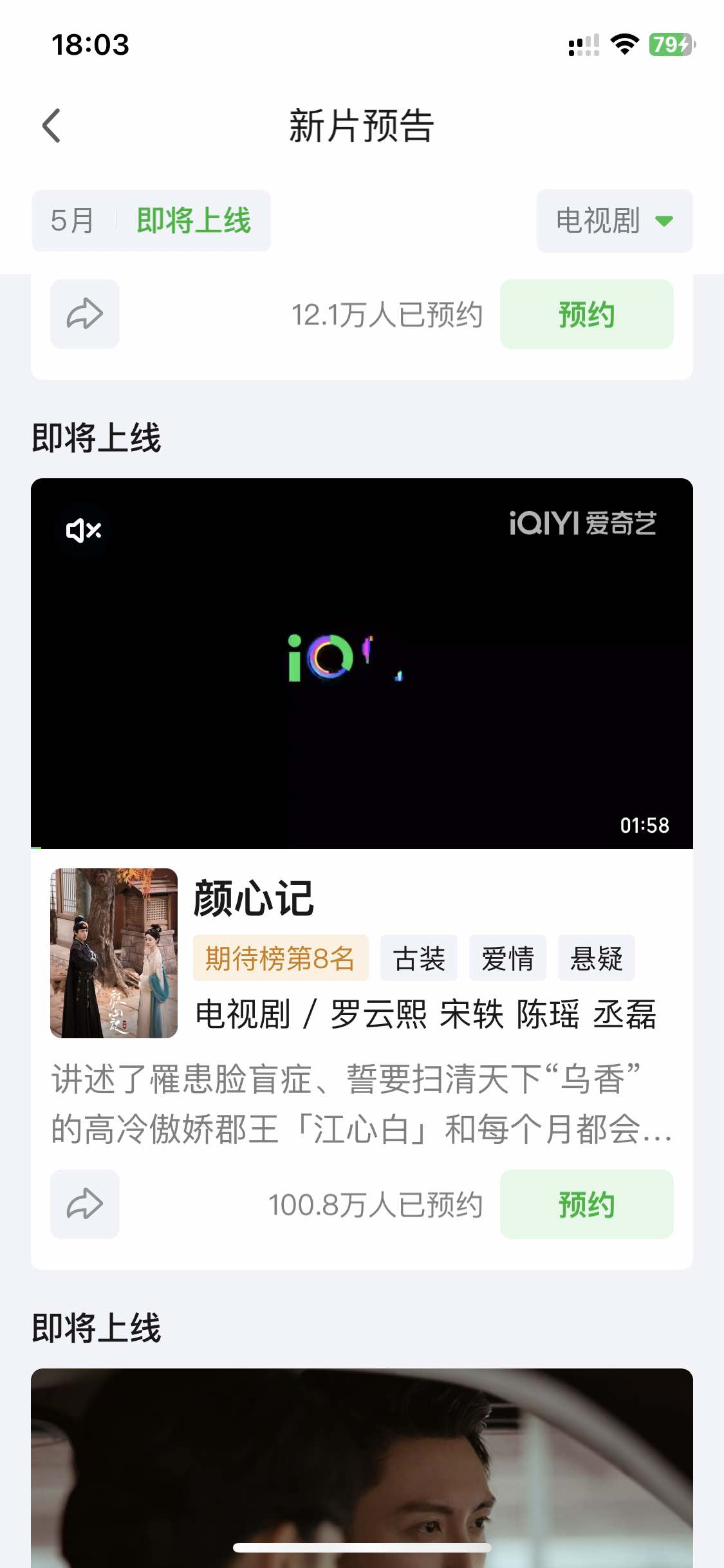This screenshot has width=724, height=1568.
Task: Select the 5月 tab
Action: (x=72, y=221)
